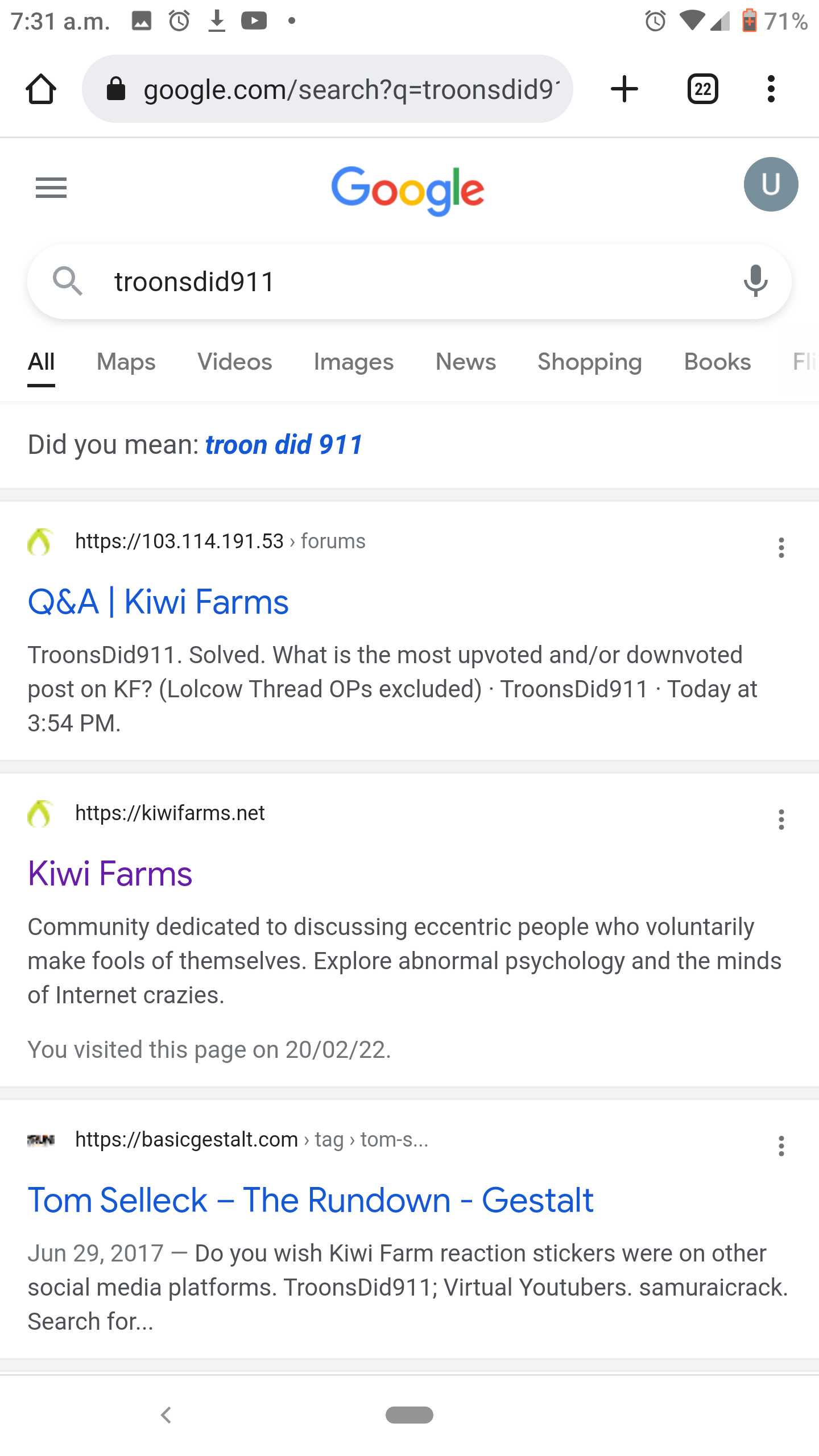
Task: Tap the troonsdid911 search field
Action: pyautogui.click(x=409, y=282)
